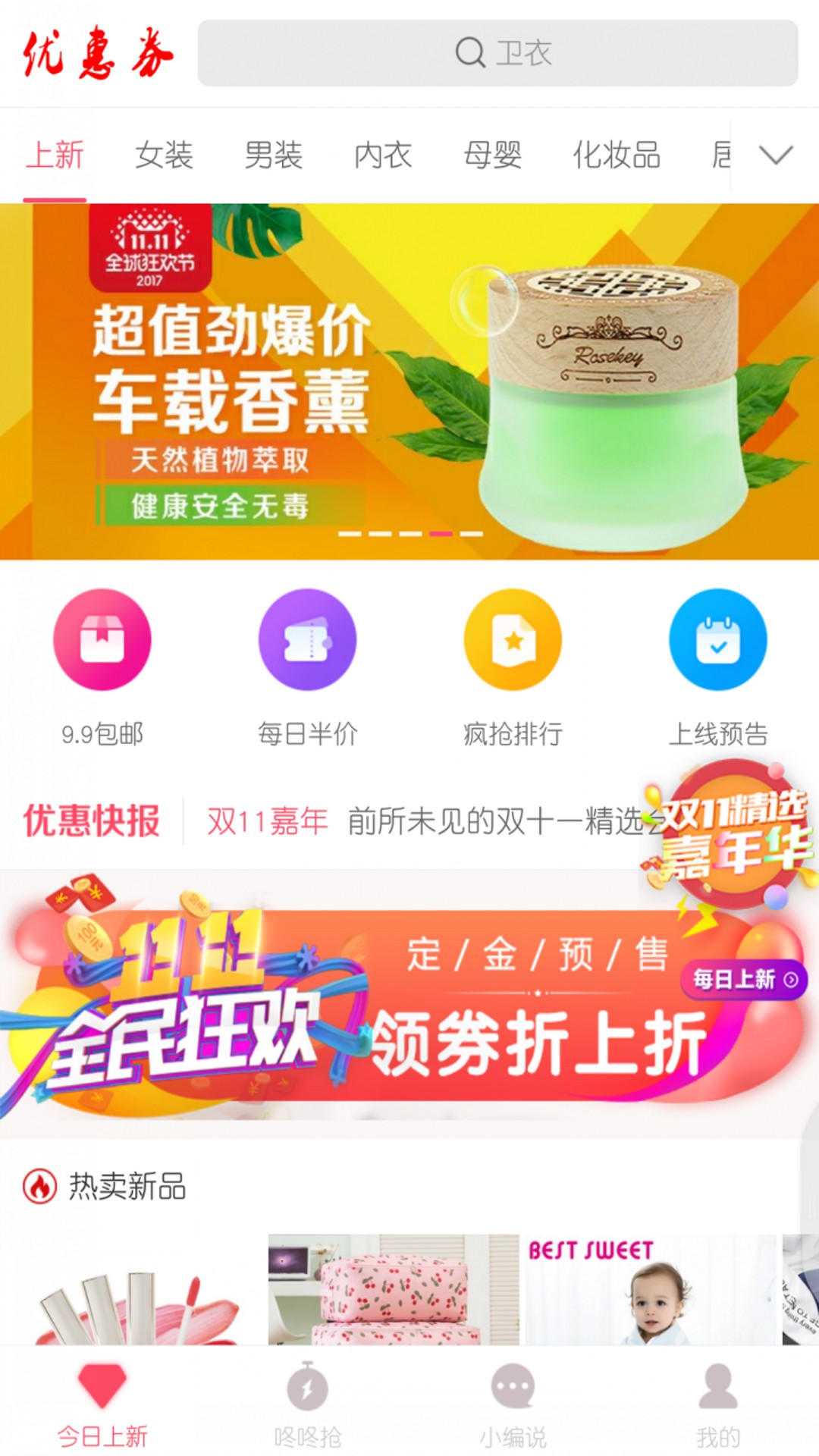819x1456 pixels.
Task: Tap the 每日上新 button on the banner
Action: click(x=745, y=979)
